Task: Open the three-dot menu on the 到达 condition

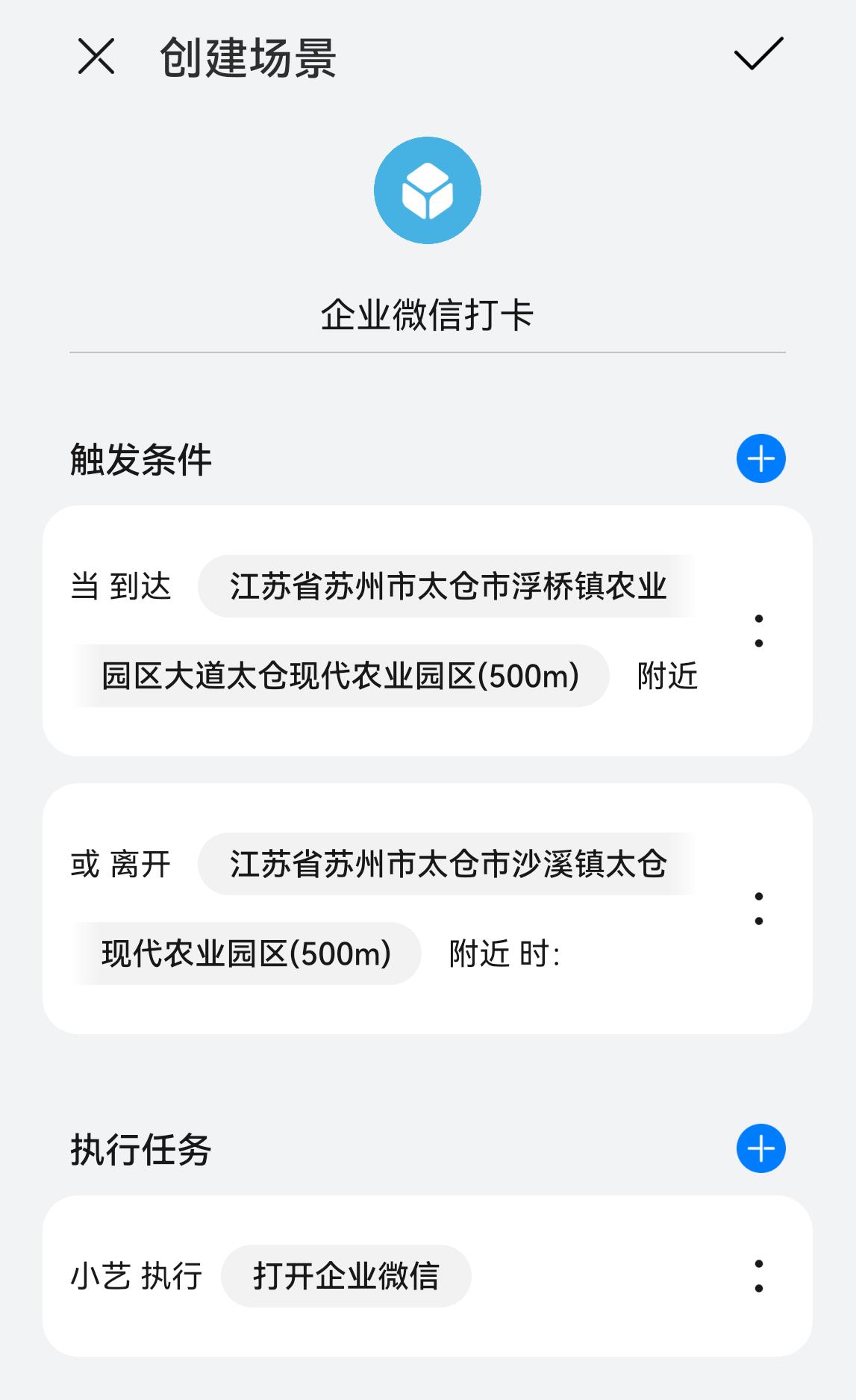Action: click(x=760, y=629)
